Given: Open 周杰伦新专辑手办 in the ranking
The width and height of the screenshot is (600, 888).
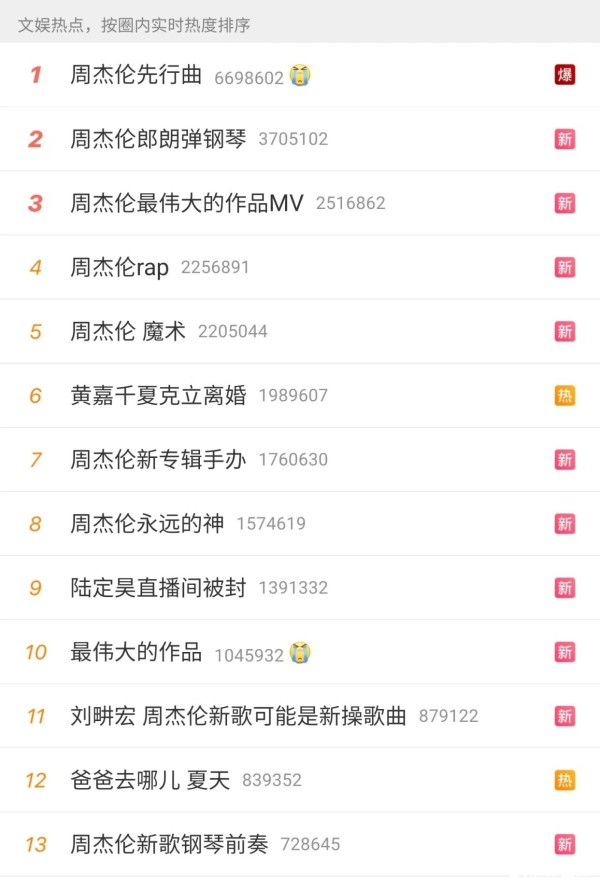Looking at the screenshot, I should [x=158, y=459].
